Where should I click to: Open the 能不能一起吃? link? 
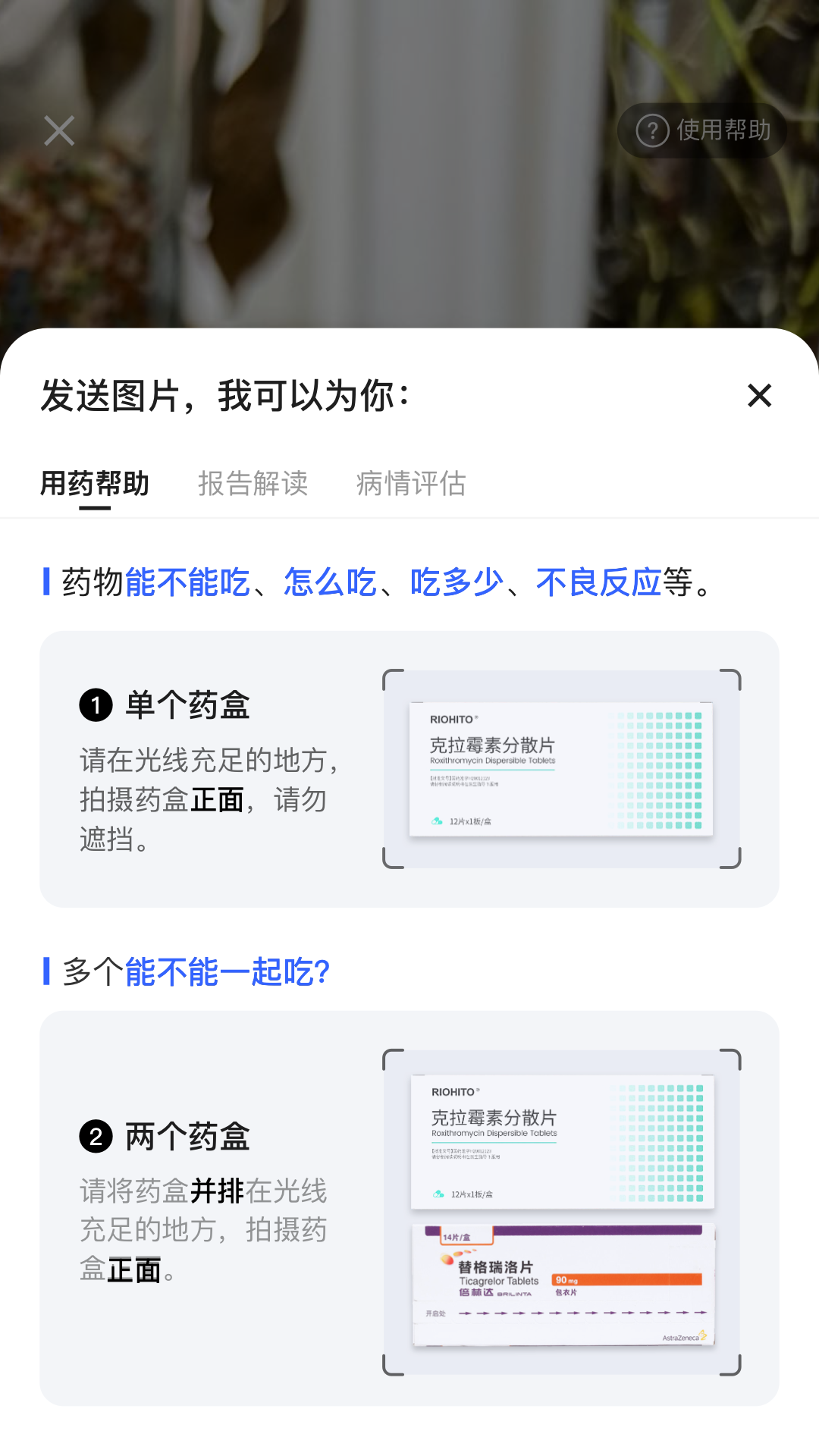(x=226, y=974)
